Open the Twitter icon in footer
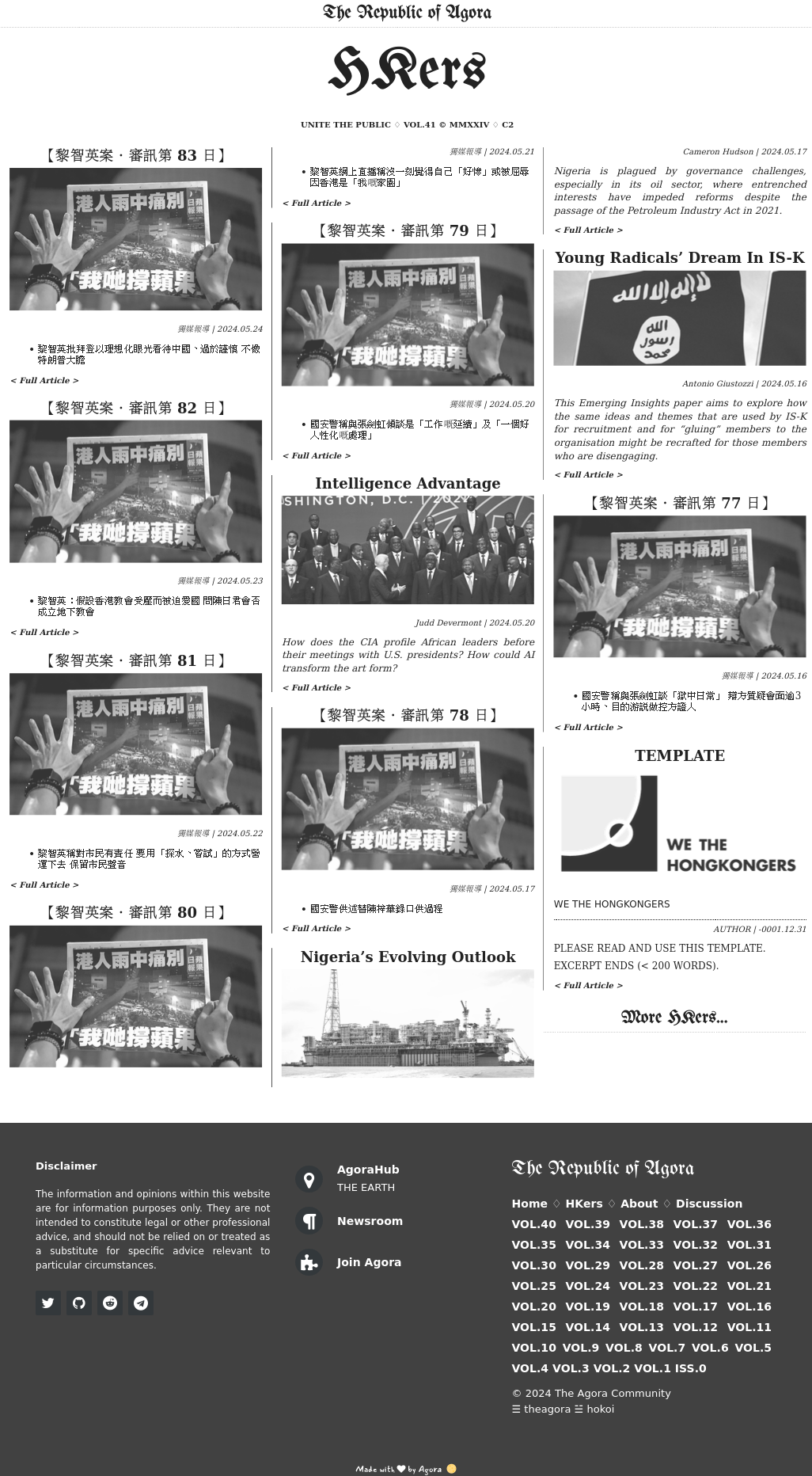The width and height of the screenshot is (812, 1476). [48, 1303]
